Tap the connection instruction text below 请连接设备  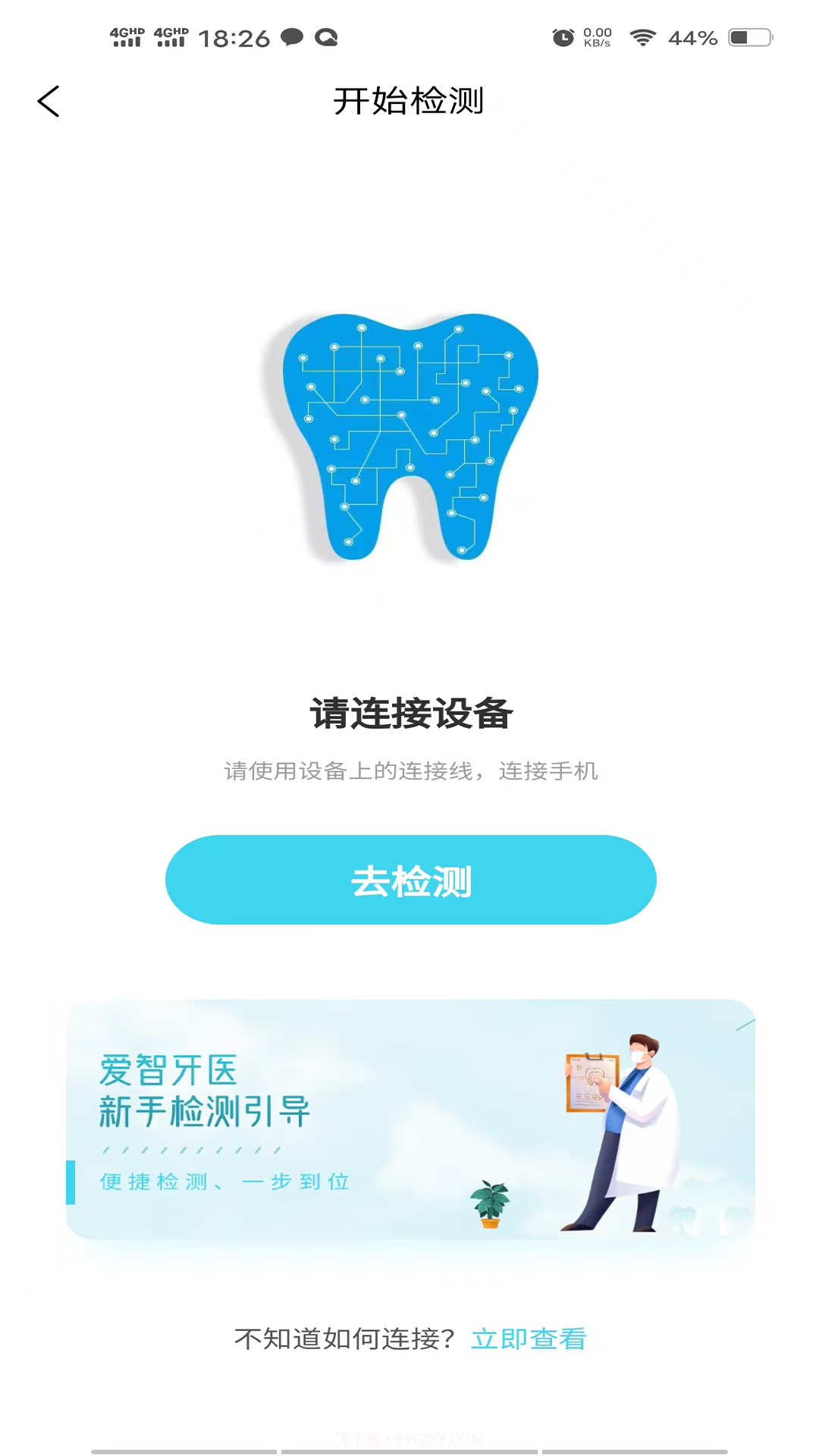409,770
